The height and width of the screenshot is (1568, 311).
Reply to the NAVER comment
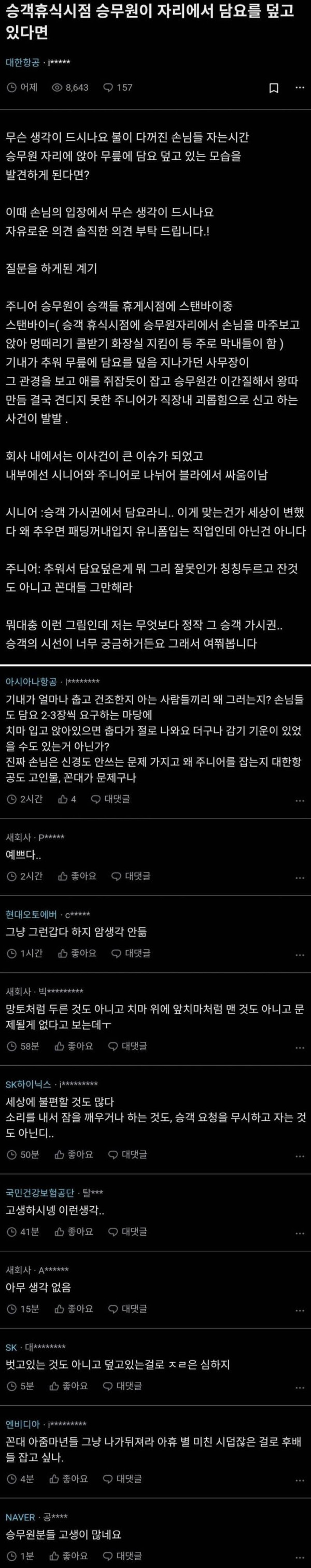pos(122,1555)
